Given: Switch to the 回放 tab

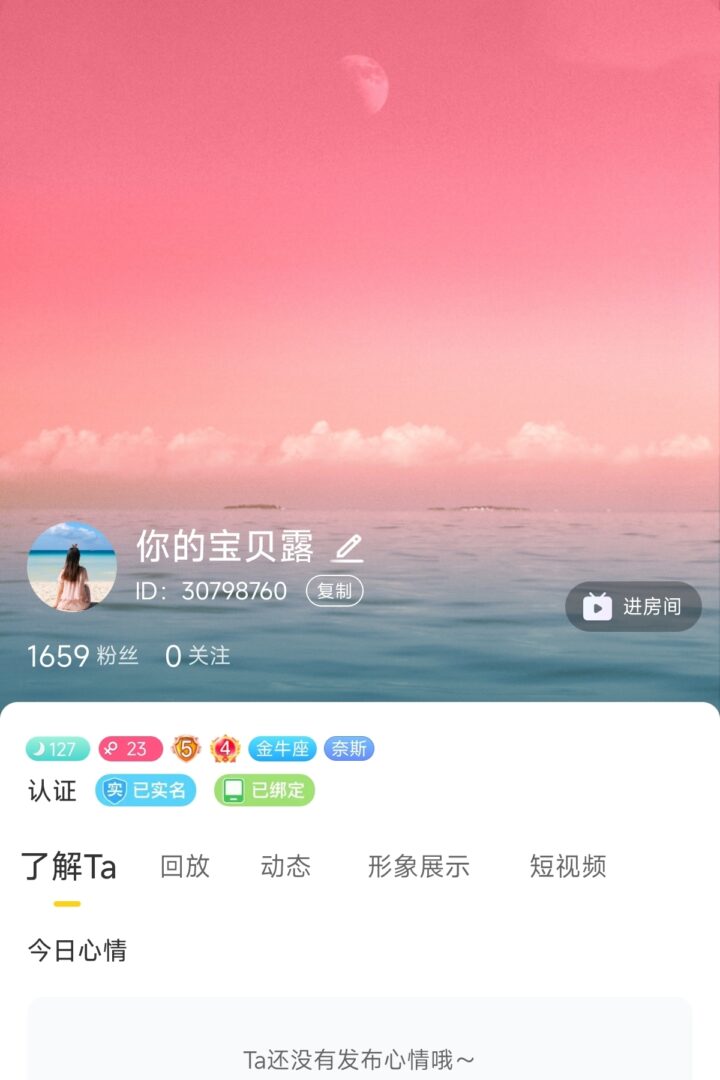Looking at the screenshot, I should [185, 867].
